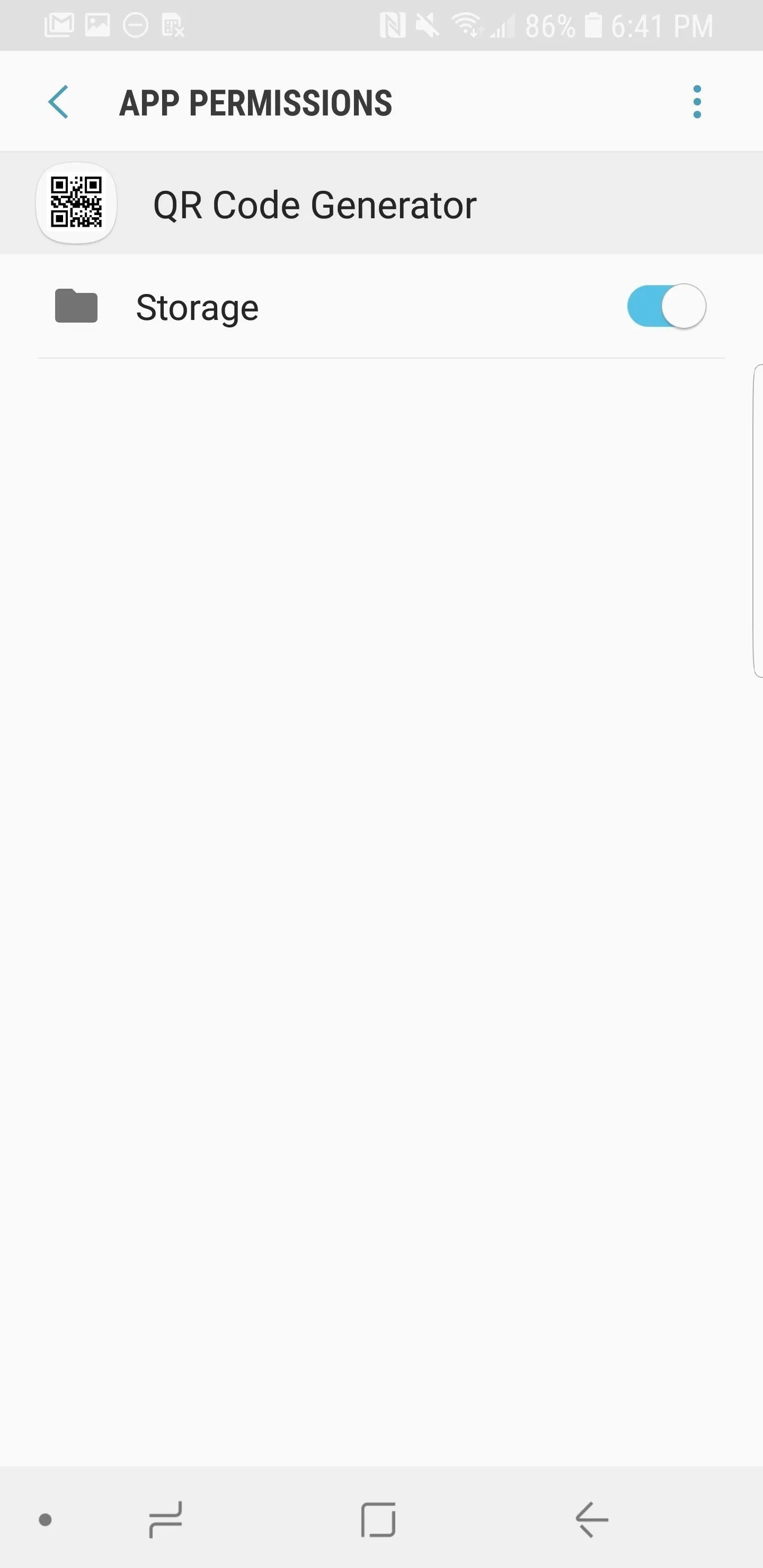The height and width of the screenshot is (1568, 763).
Task: Tap the home button in navigation bar
Action: pos(378,1519)
